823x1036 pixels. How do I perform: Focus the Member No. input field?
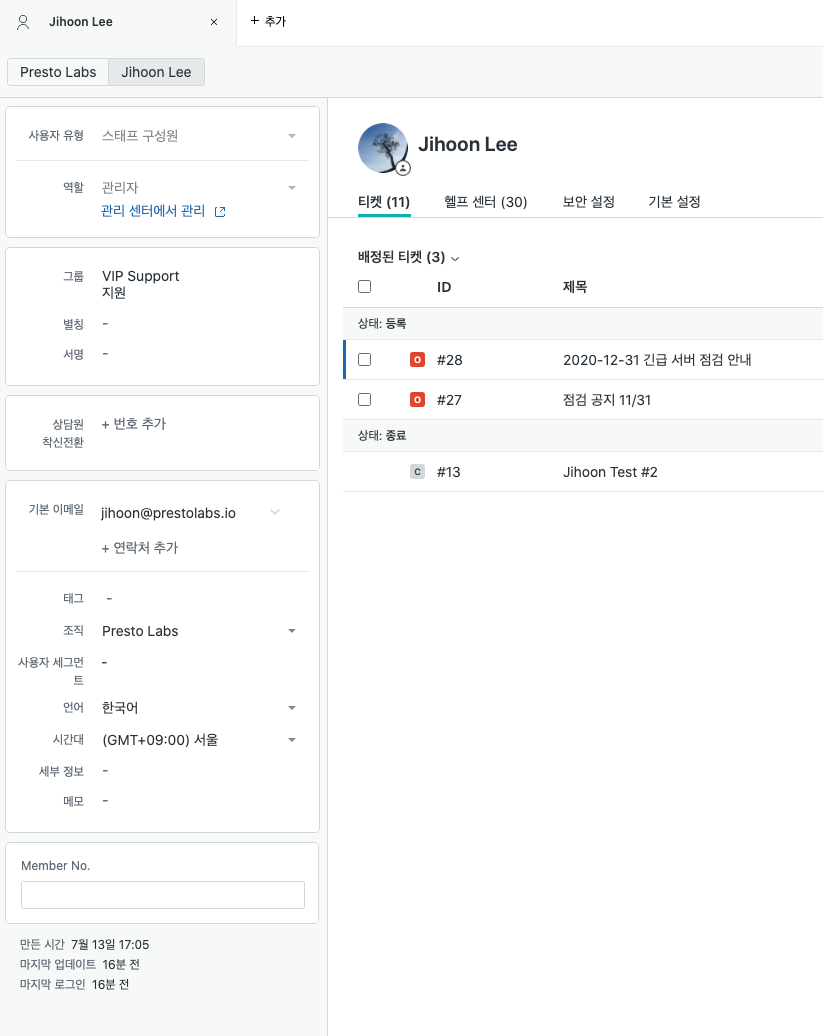pyautogui.click(x=163, y=895)
